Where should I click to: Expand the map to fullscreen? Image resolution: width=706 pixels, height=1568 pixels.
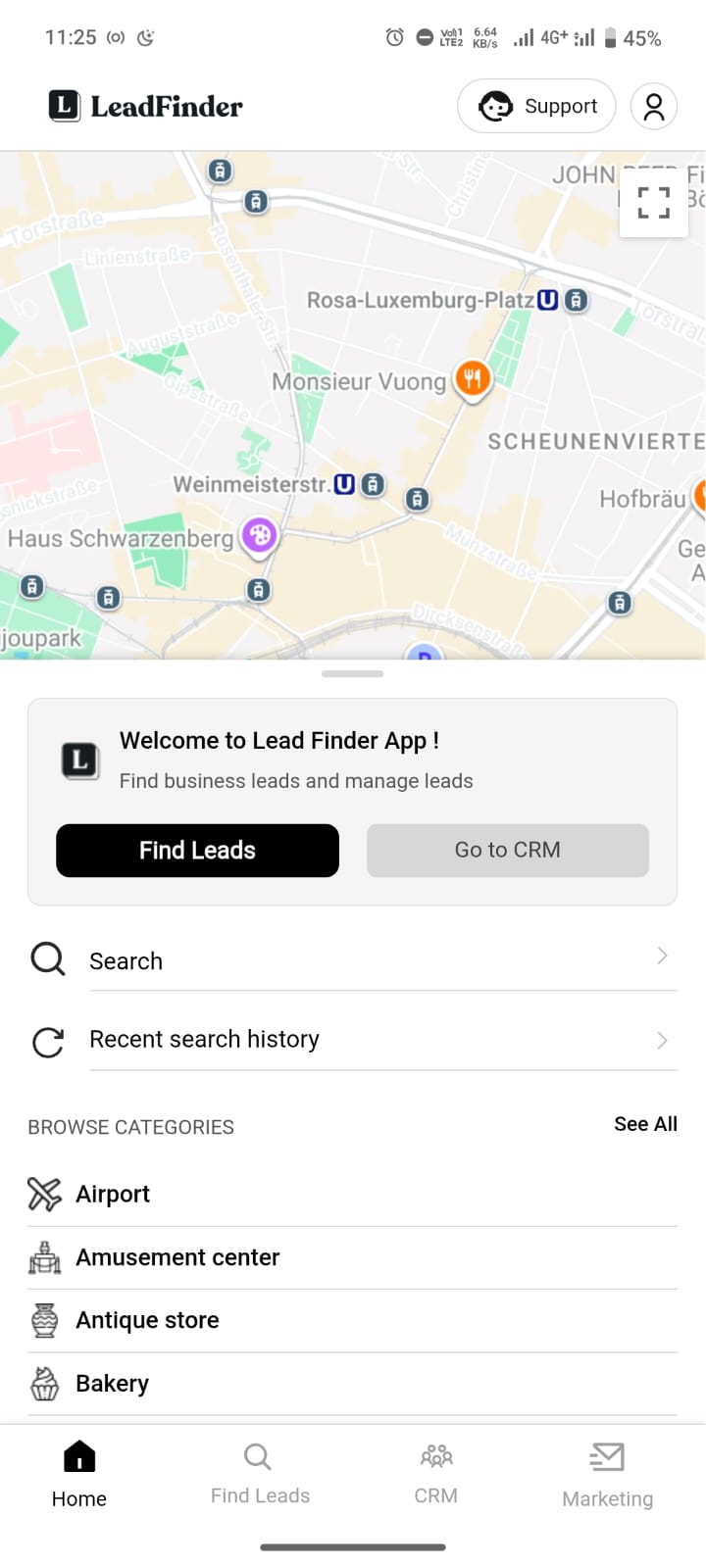pyautogui.click(x=653, y=203)
